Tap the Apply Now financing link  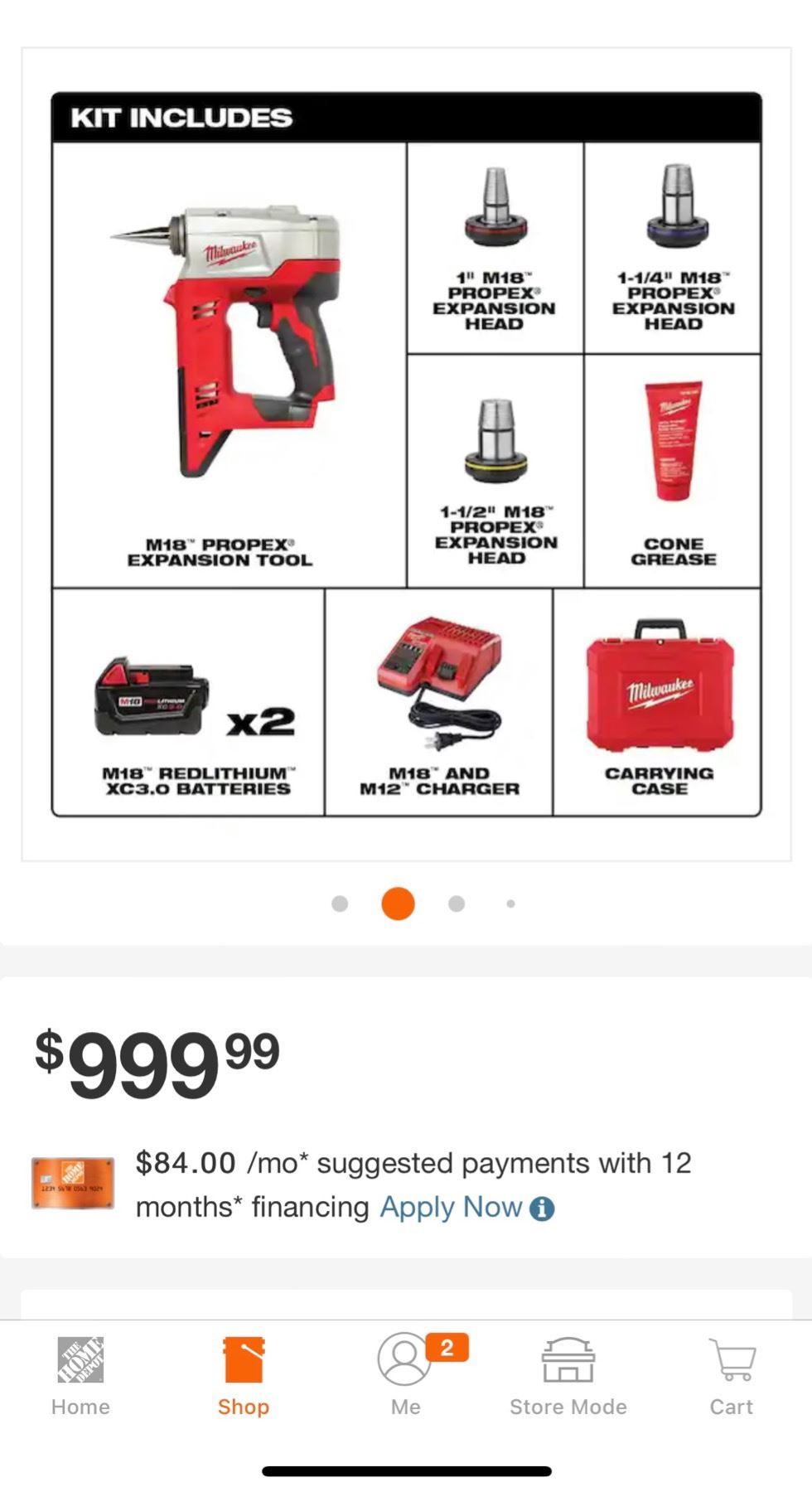451,1207
